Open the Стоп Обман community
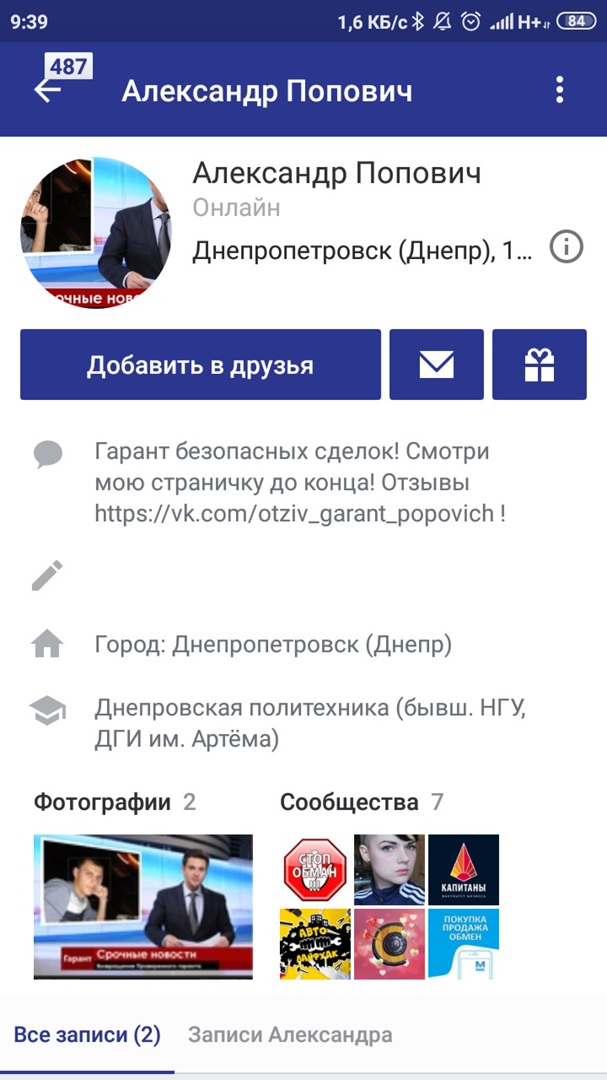 point(315,870)
